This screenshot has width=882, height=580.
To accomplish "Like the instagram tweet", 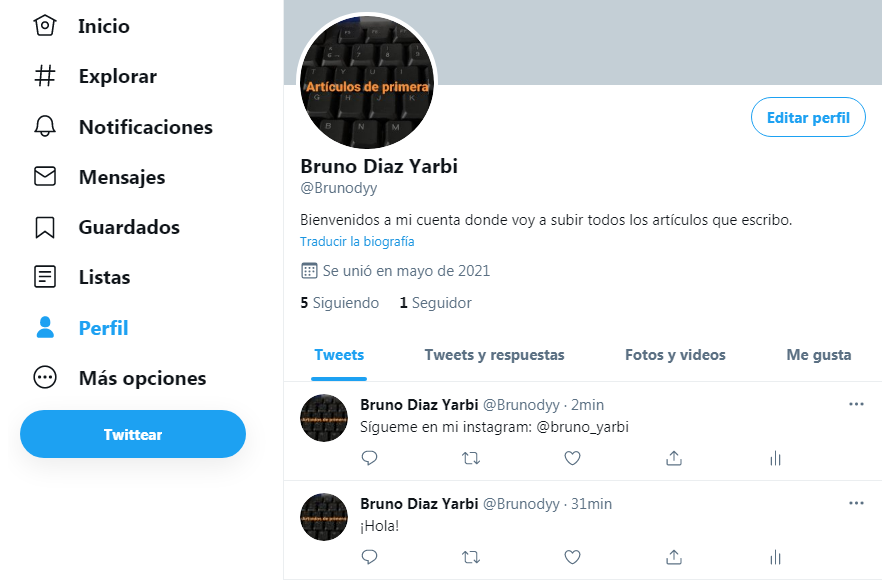I will click(572, 458).
